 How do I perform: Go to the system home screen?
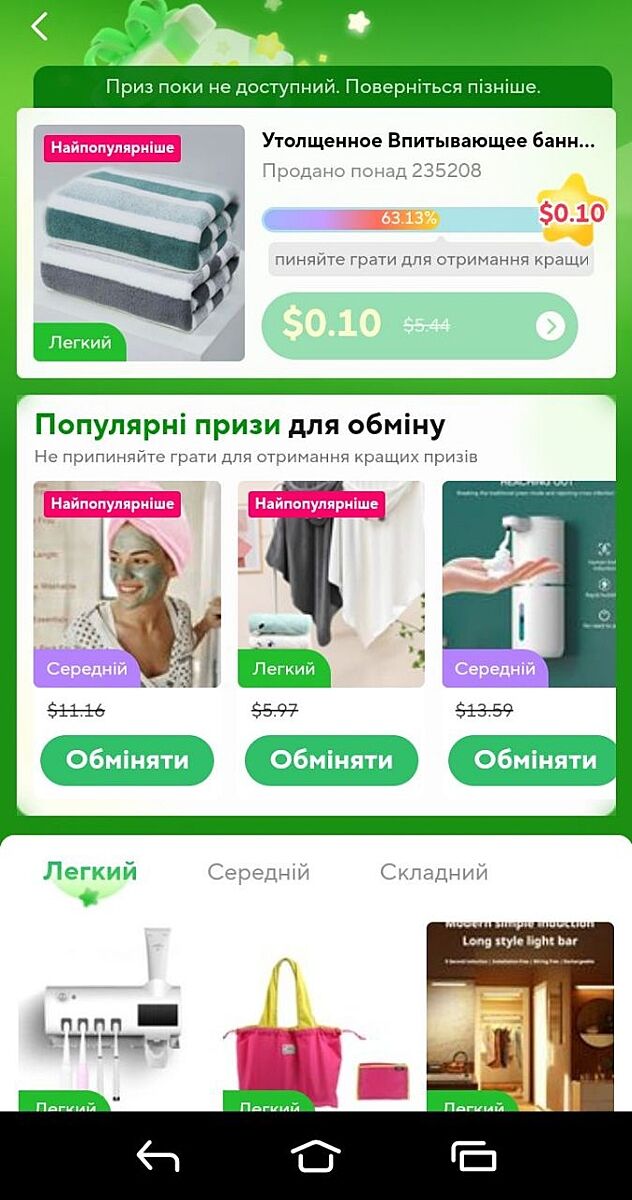coord(315,1157)
